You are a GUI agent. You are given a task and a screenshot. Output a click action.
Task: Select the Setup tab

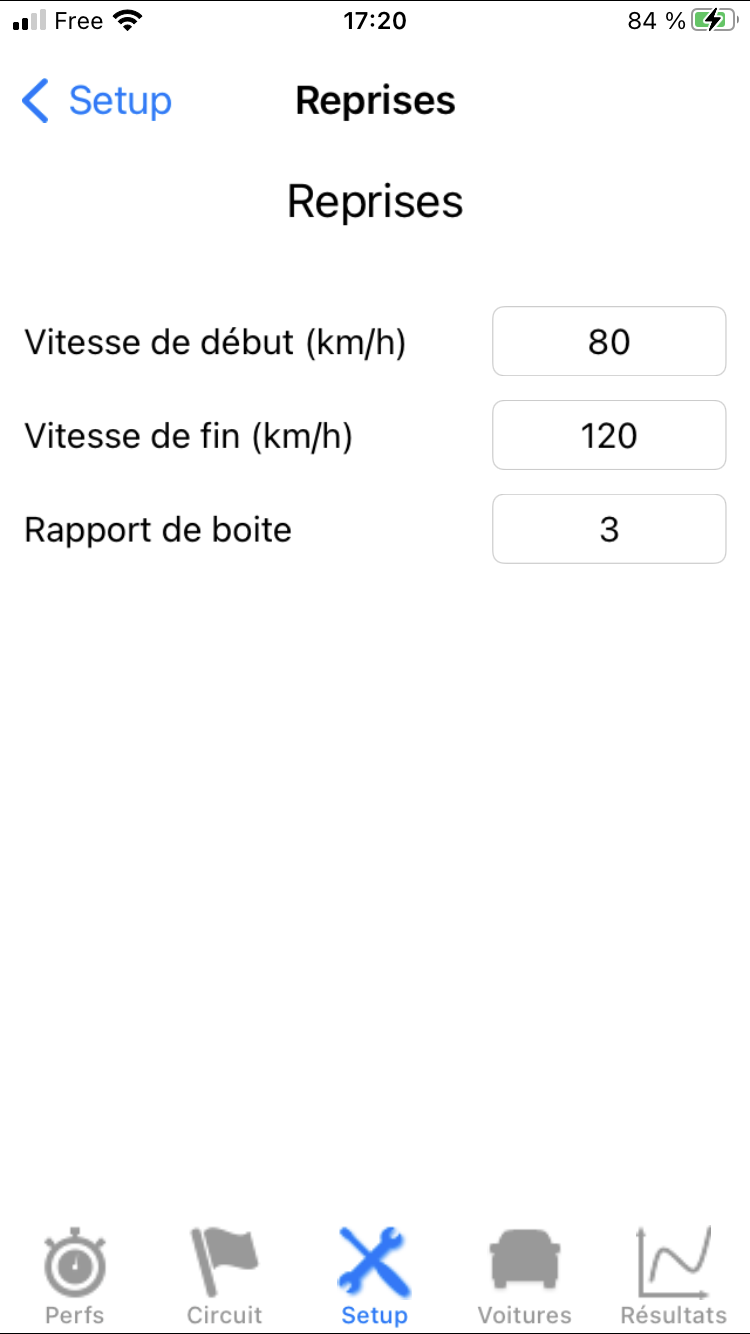[374, 1276]
